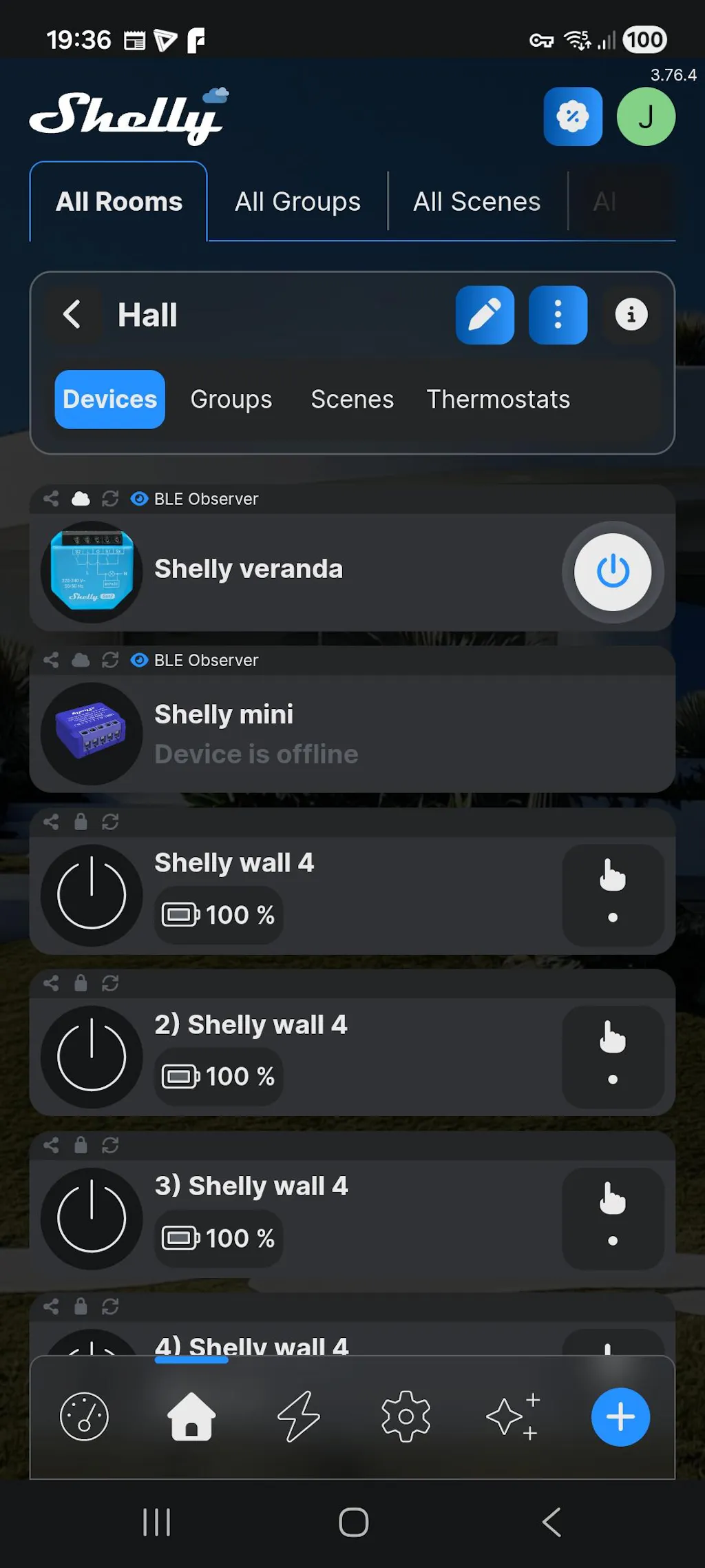This screenshot has width=705, height=1568.
Task: Go back from the Hall room
Action: click(x=72, y=315)
